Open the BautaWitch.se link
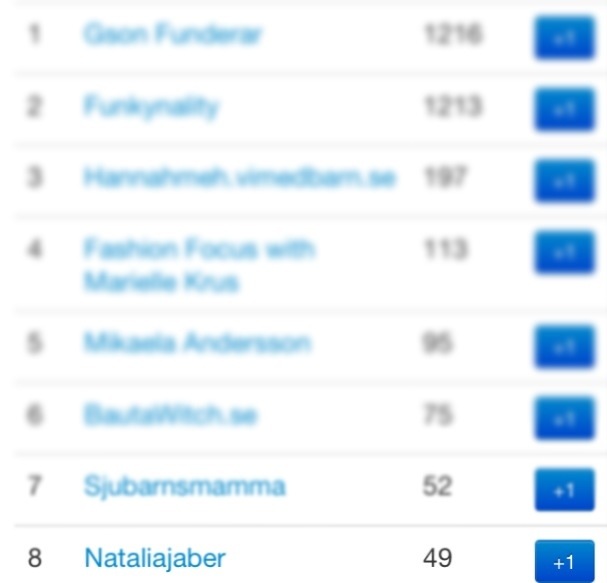Image resolution: width=607 pixels, height=583 pixels. click(x=170, y=415)
